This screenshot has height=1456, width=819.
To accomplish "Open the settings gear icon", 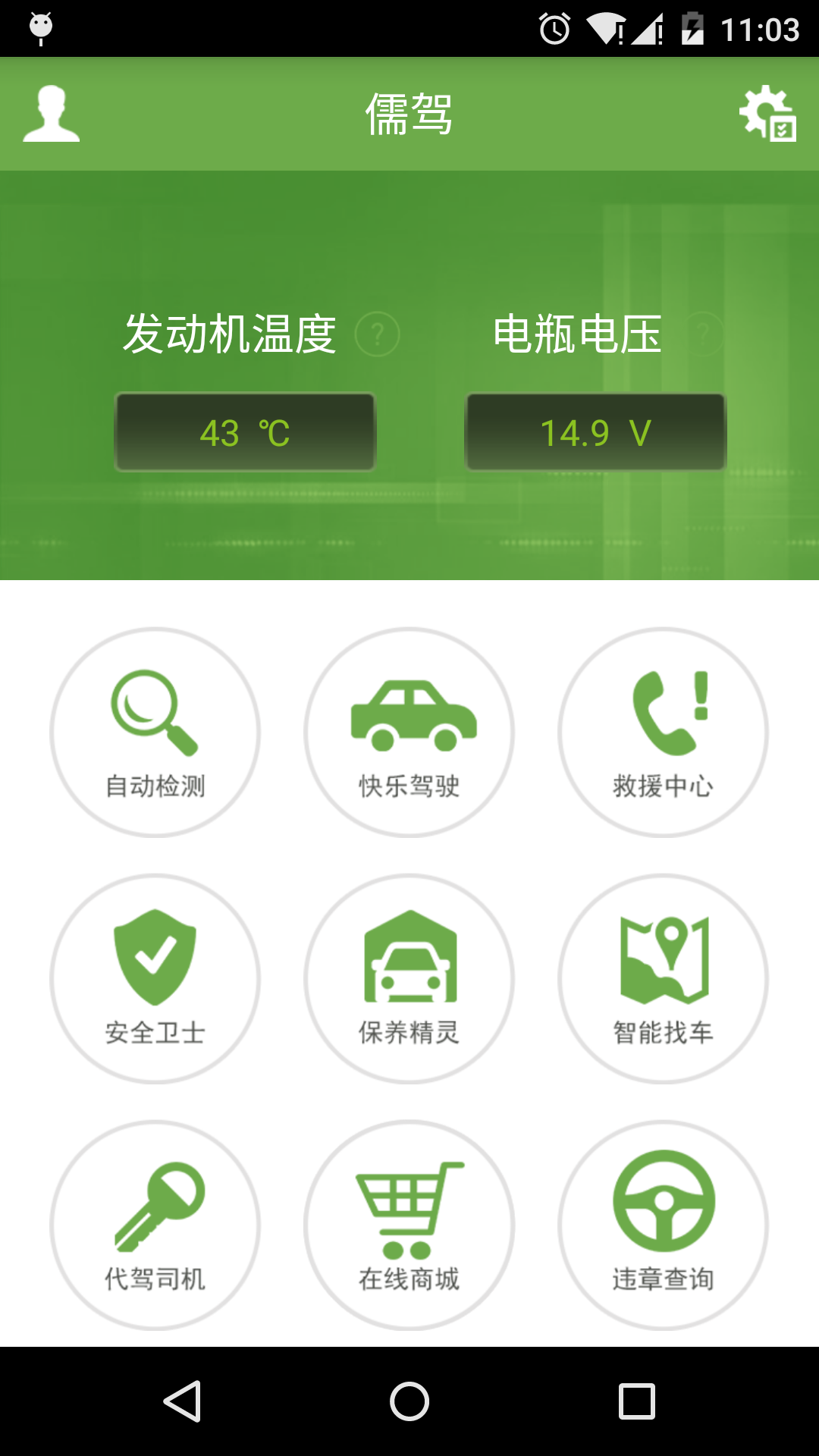I will (x=768, y=115).
